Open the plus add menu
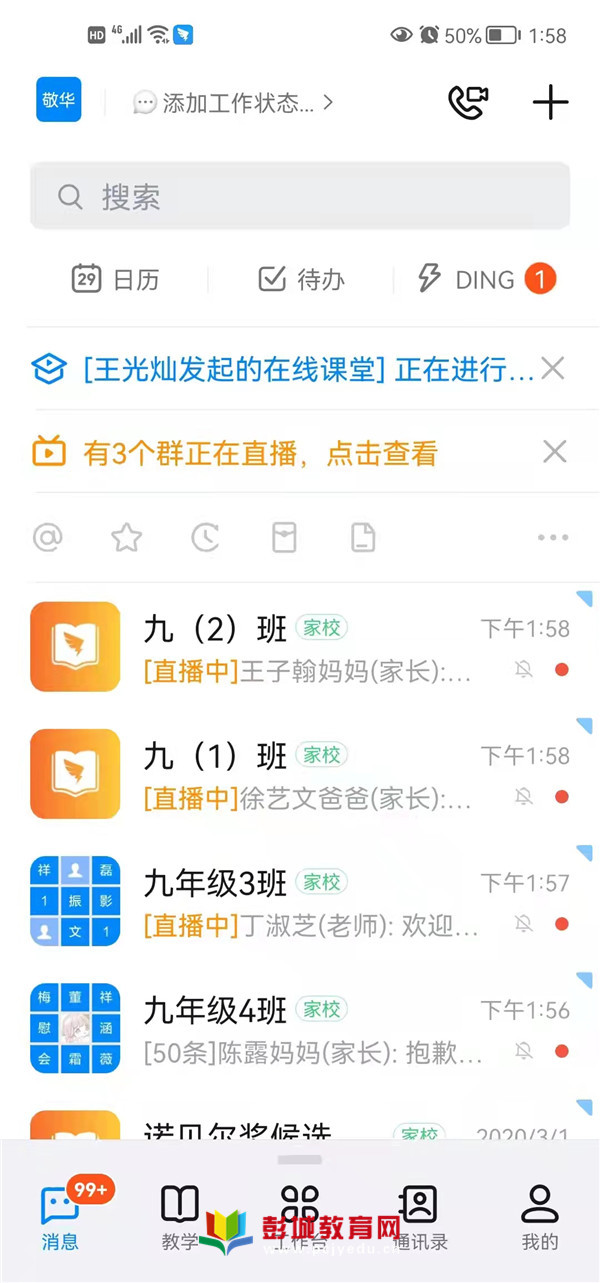 550,102
